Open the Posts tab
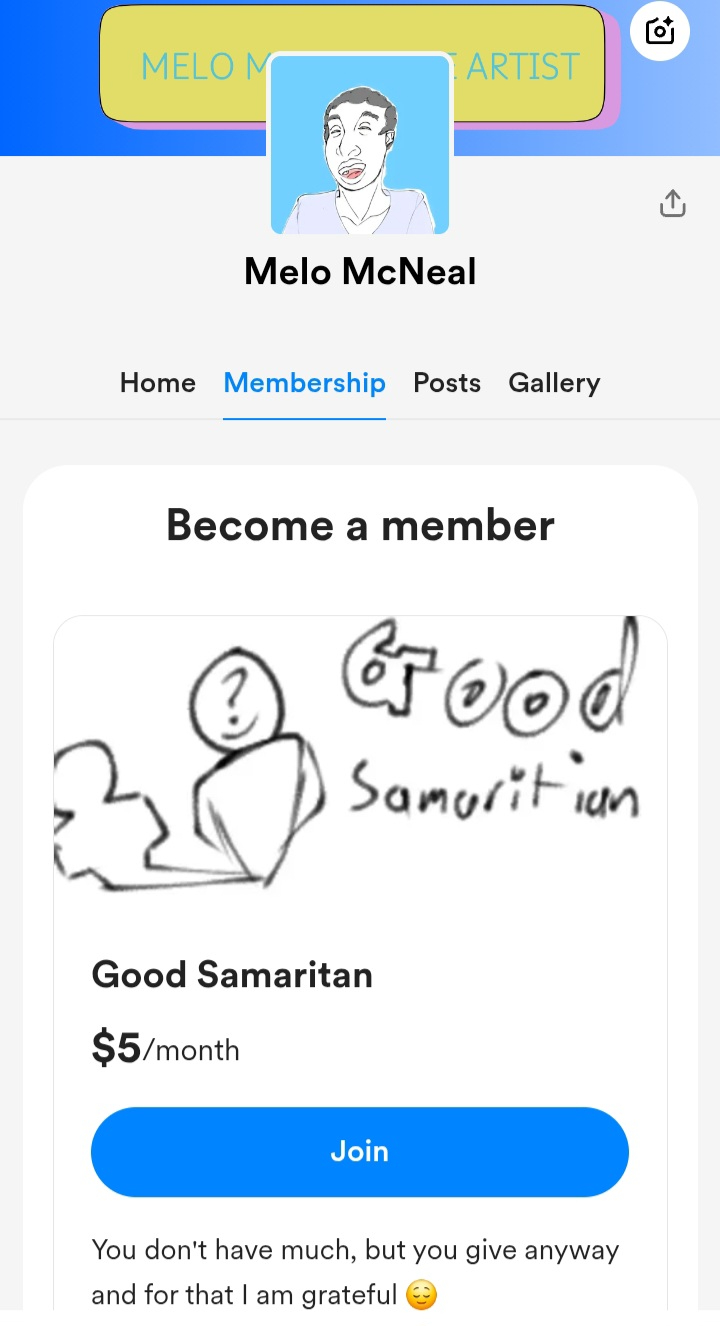 coord(447,383)
